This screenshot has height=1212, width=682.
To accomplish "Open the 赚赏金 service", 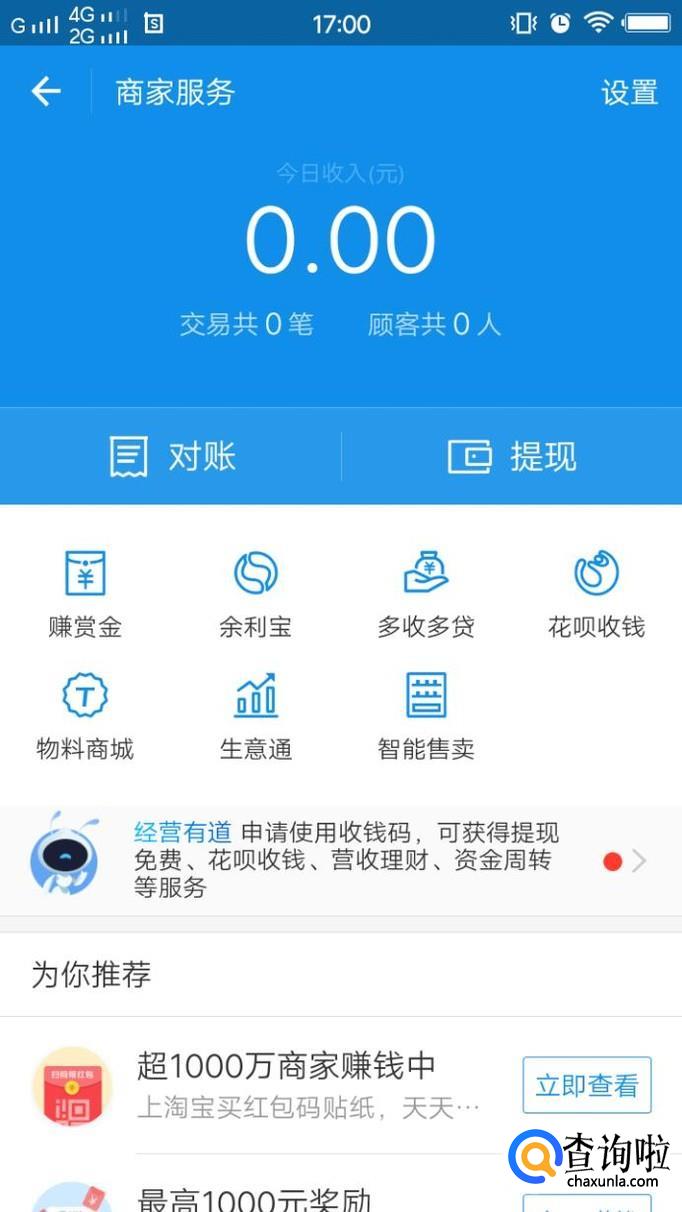I will [85, 594].
